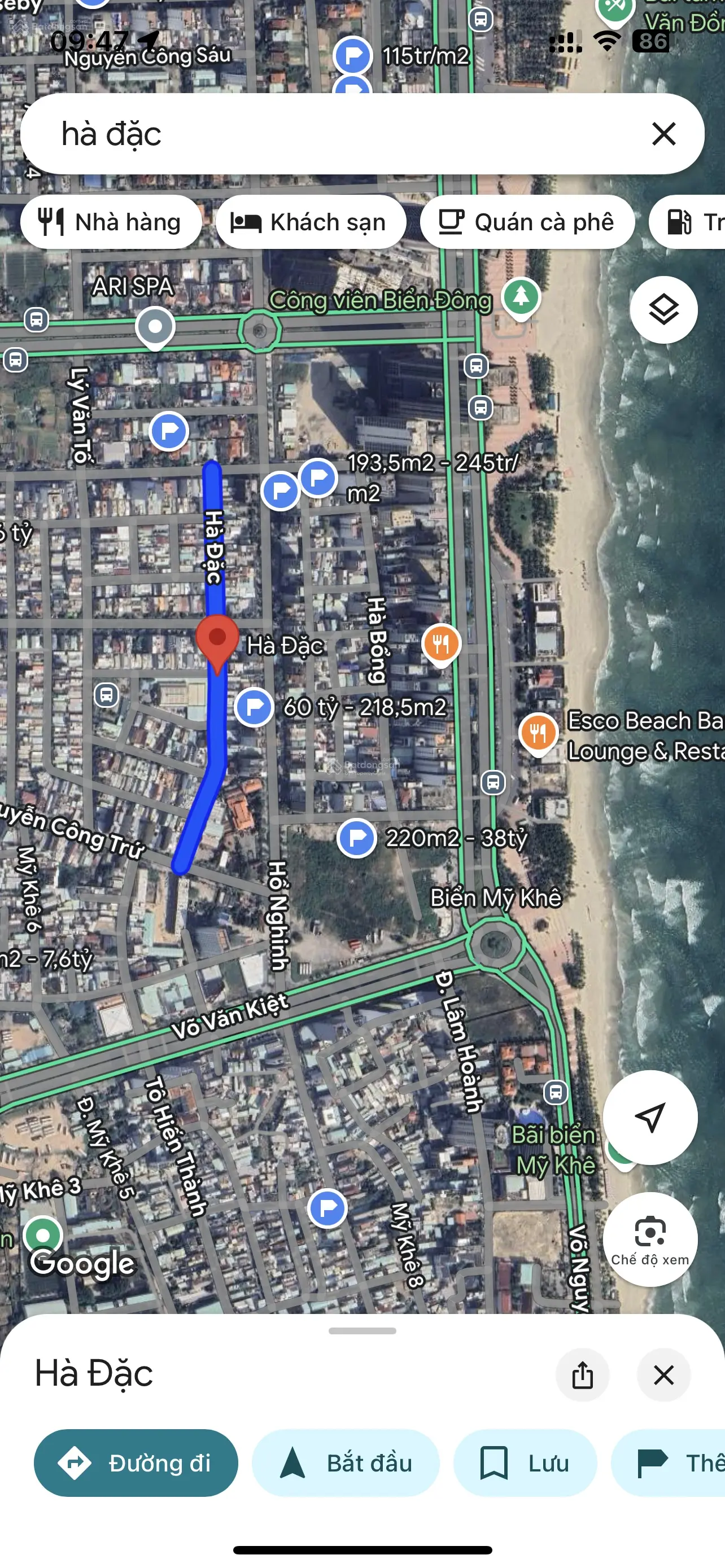
Task: Open the 60 tỷ - 218,5m2 marker
Action: (254, 707)
